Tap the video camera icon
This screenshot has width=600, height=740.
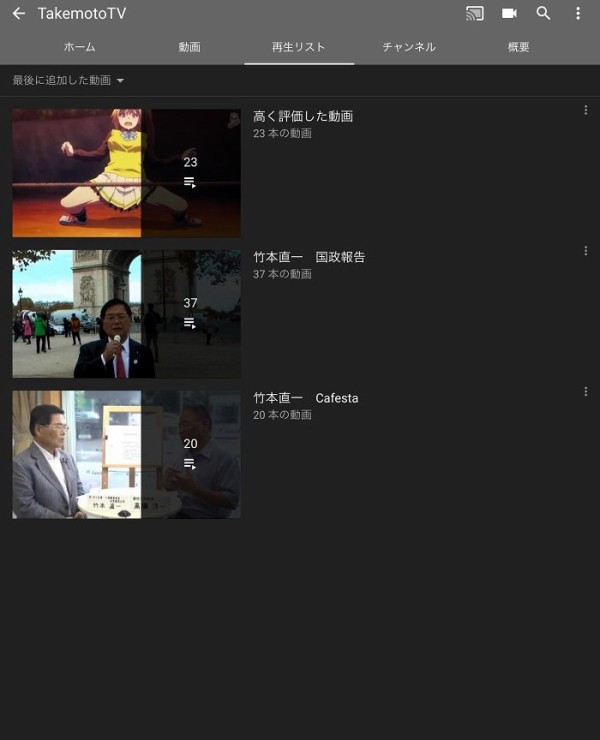pos(509,14)
